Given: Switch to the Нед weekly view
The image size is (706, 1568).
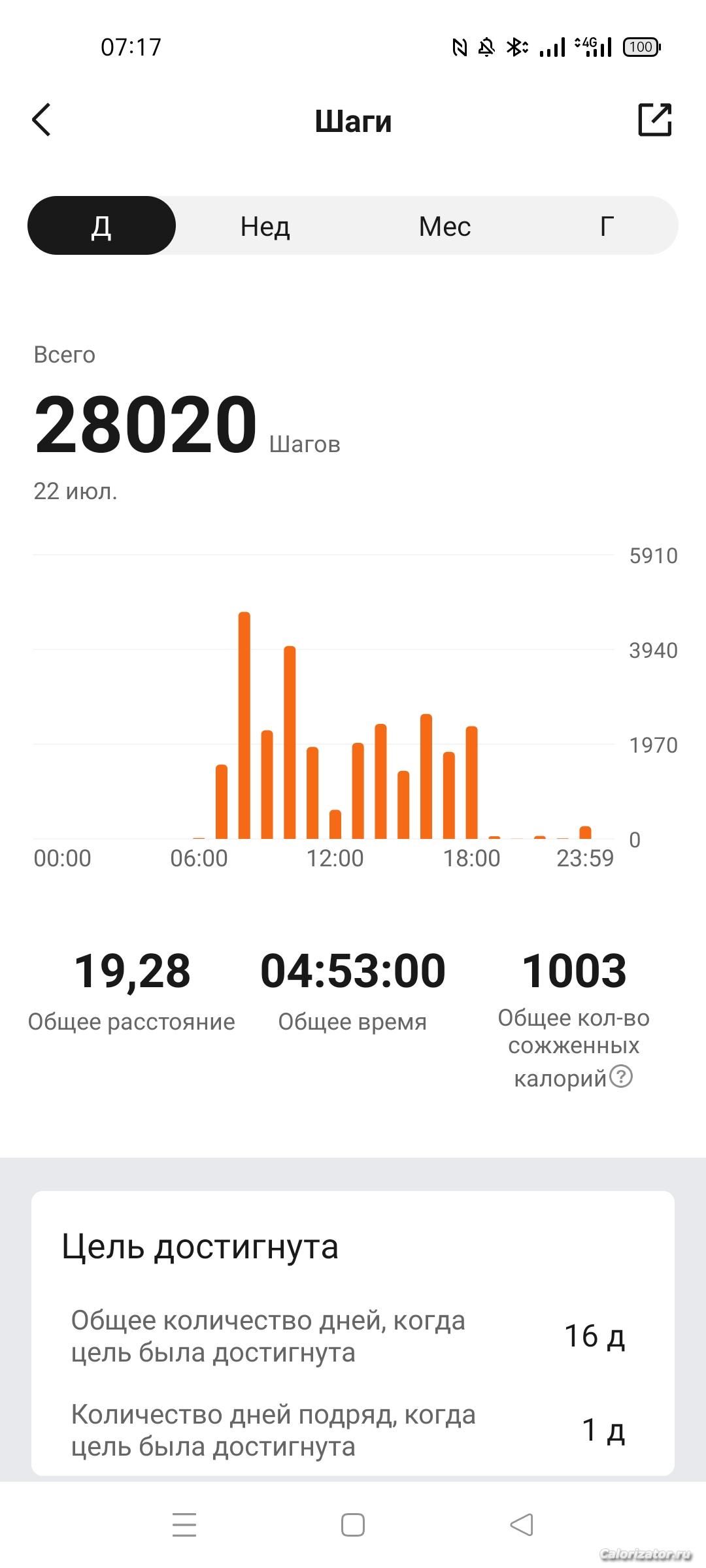Looking at the screenshot, I should 265,226.
